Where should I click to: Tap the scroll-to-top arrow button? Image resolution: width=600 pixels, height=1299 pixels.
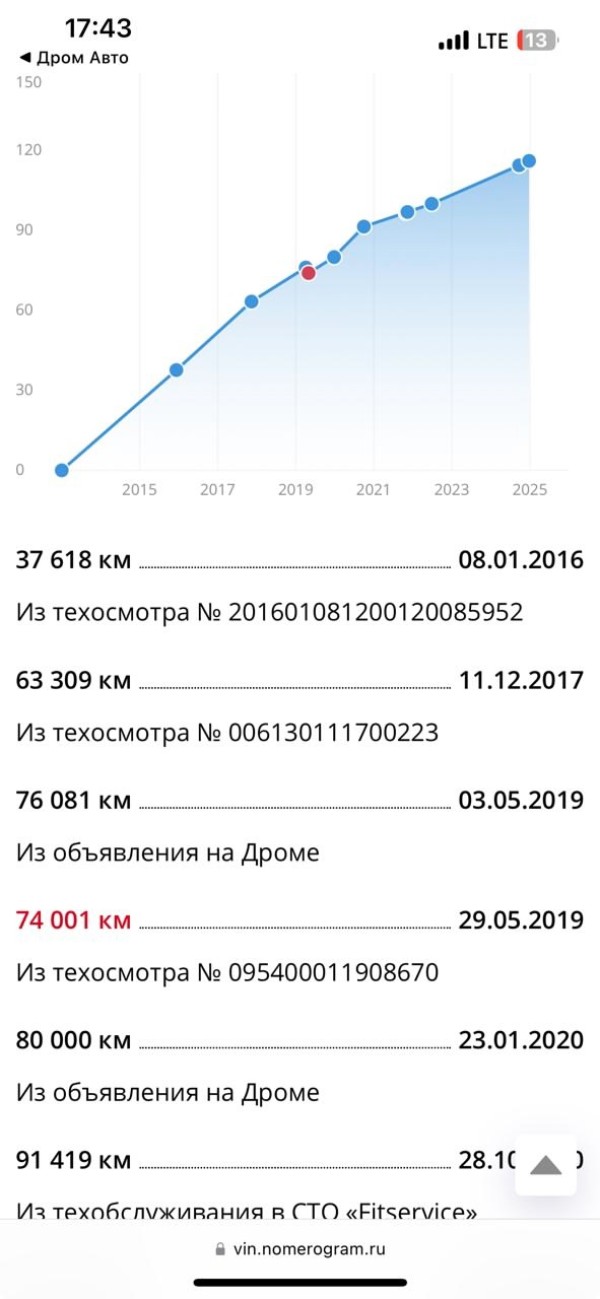click(x=546, y=1165)
